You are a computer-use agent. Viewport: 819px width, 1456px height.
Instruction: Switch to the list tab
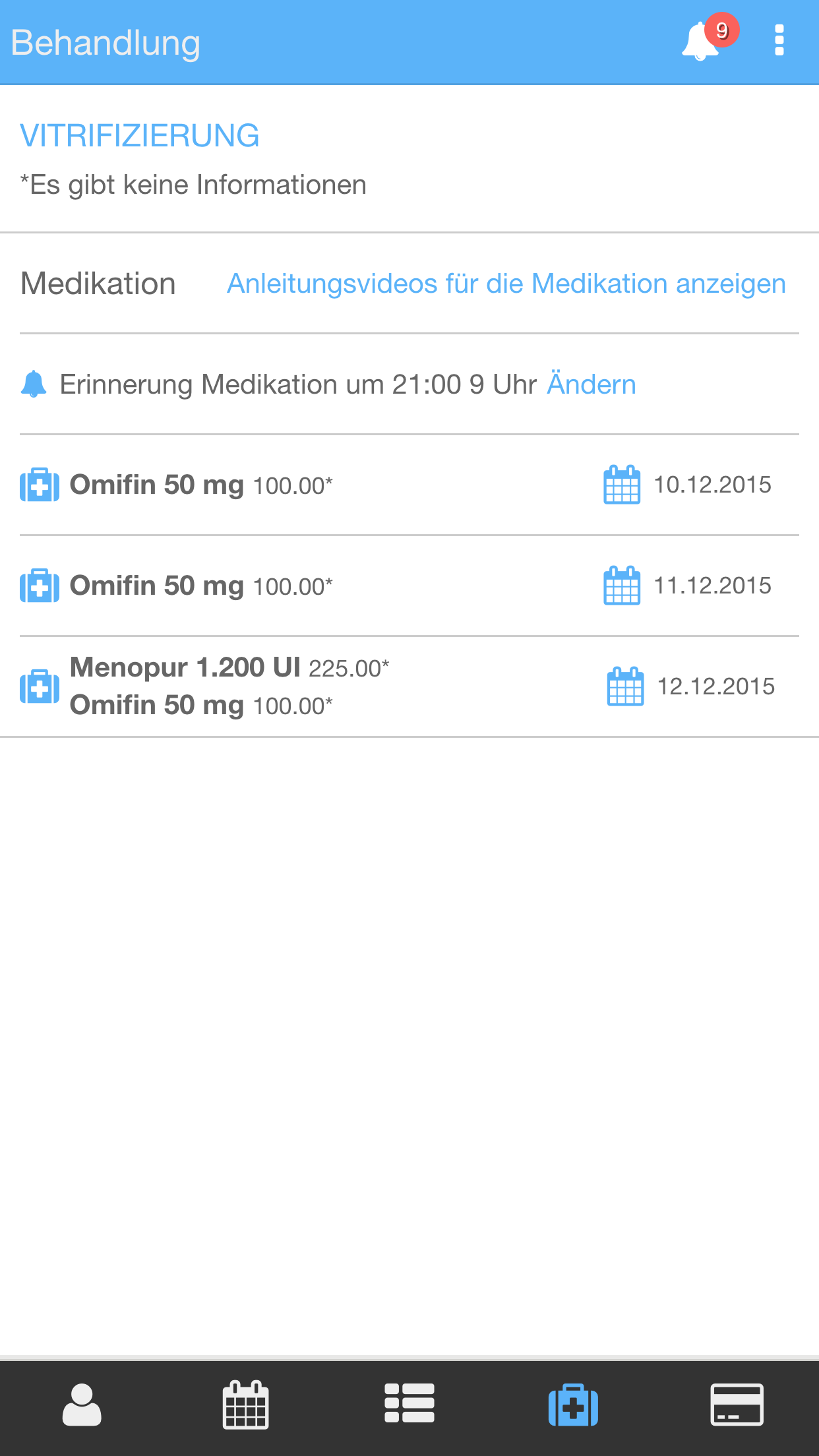pos(409,1405)
